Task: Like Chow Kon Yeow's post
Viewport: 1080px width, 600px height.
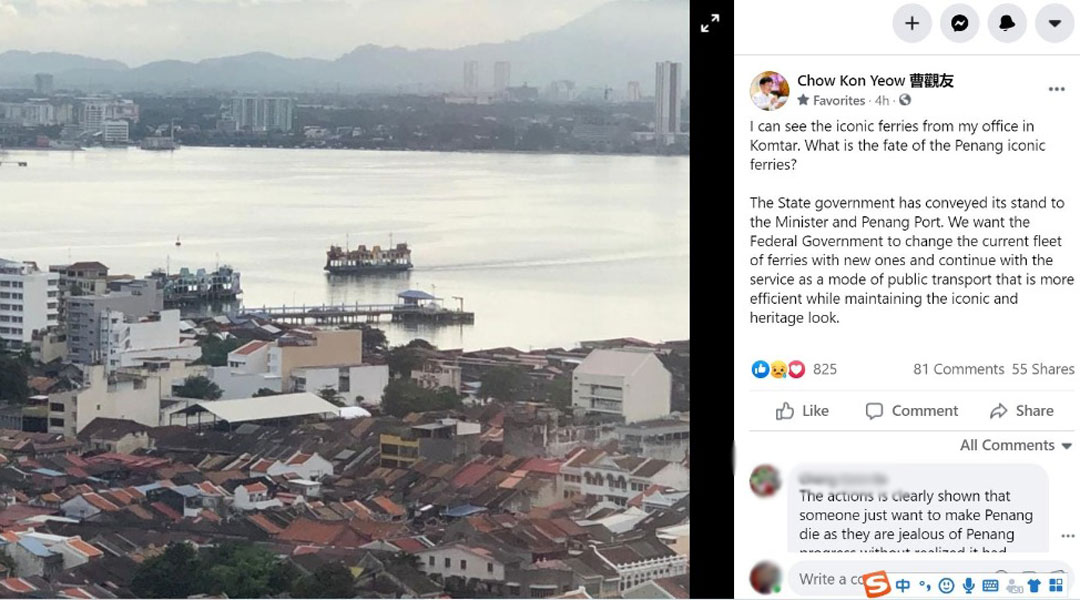Action: coord(803,411)
